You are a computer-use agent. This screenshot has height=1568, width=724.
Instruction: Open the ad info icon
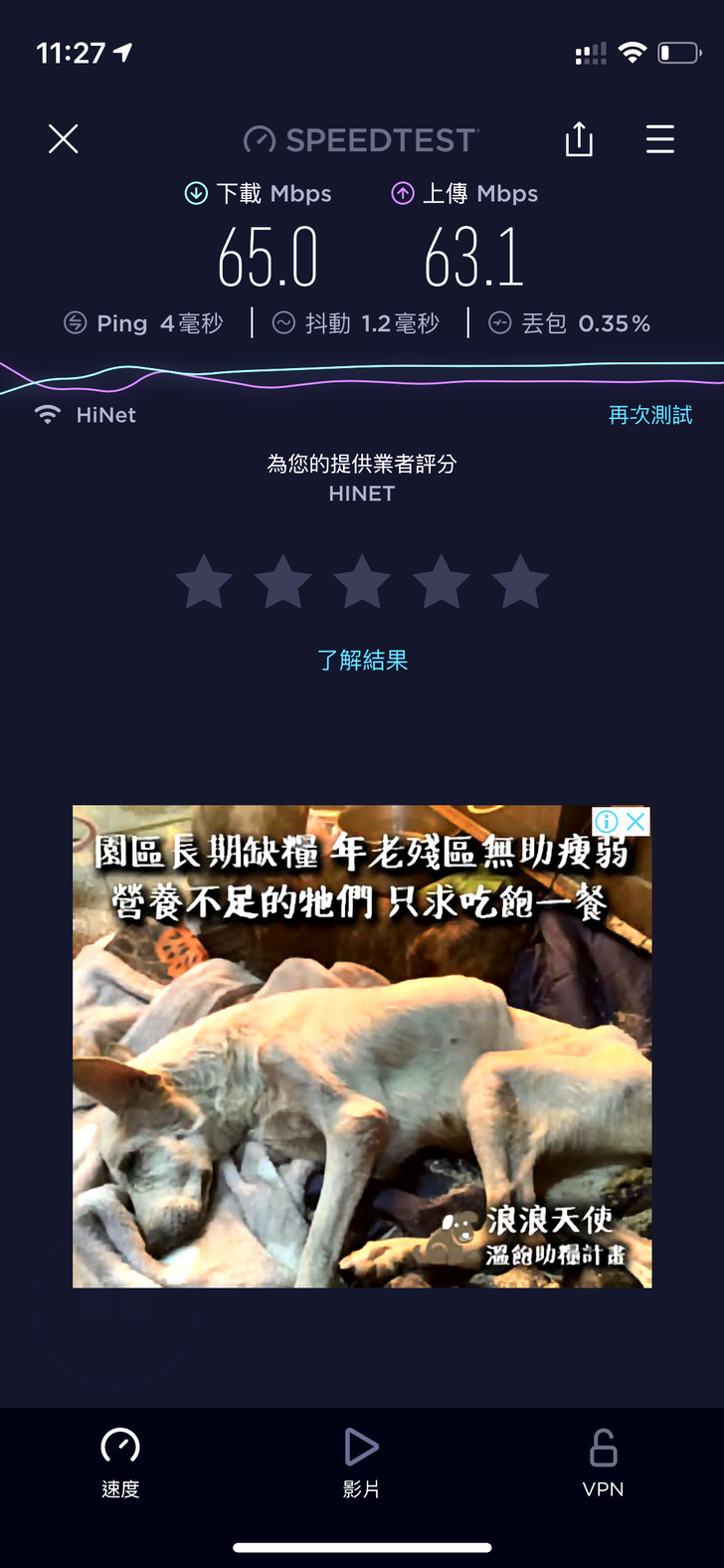(606, 822)
